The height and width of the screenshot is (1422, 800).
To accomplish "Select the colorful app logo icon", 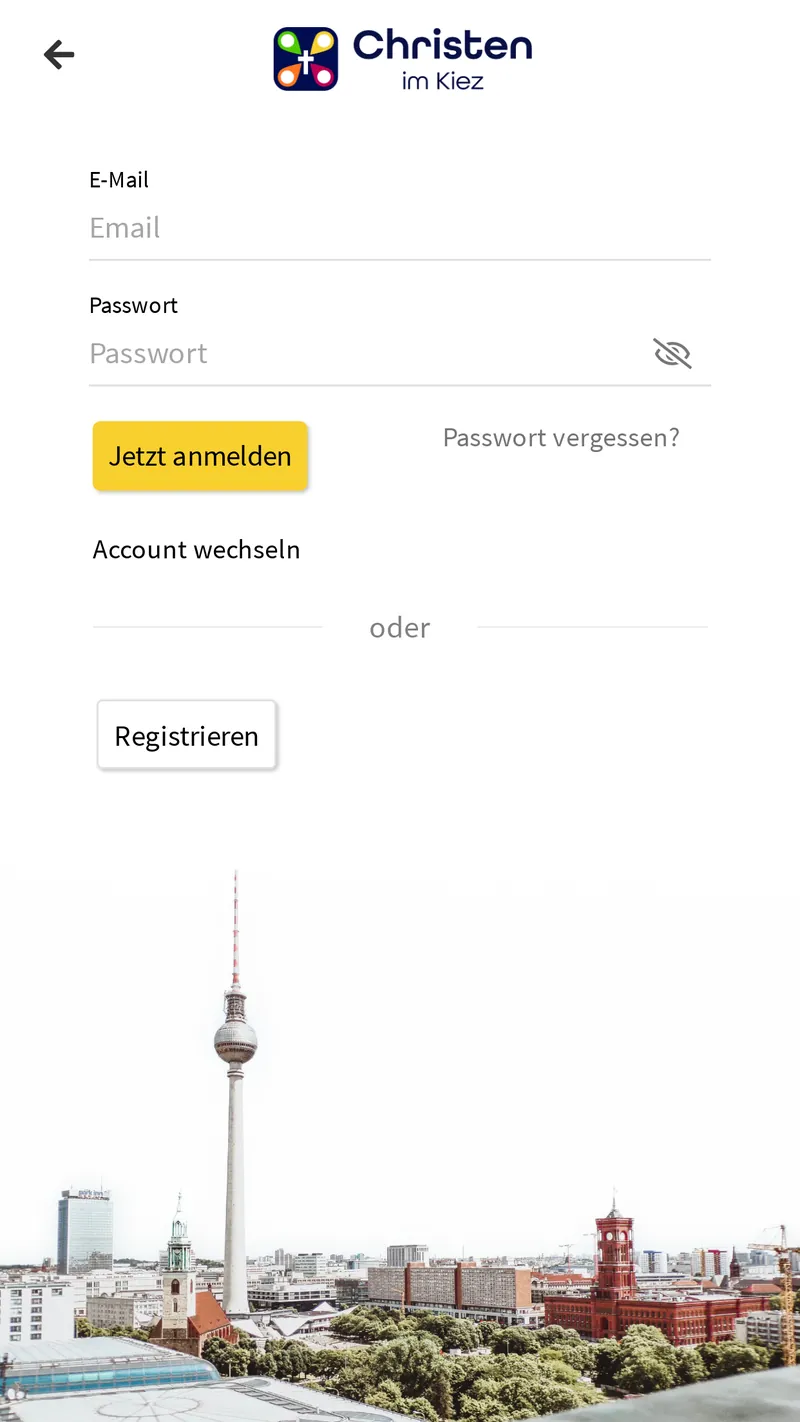I will click(303, 58).
